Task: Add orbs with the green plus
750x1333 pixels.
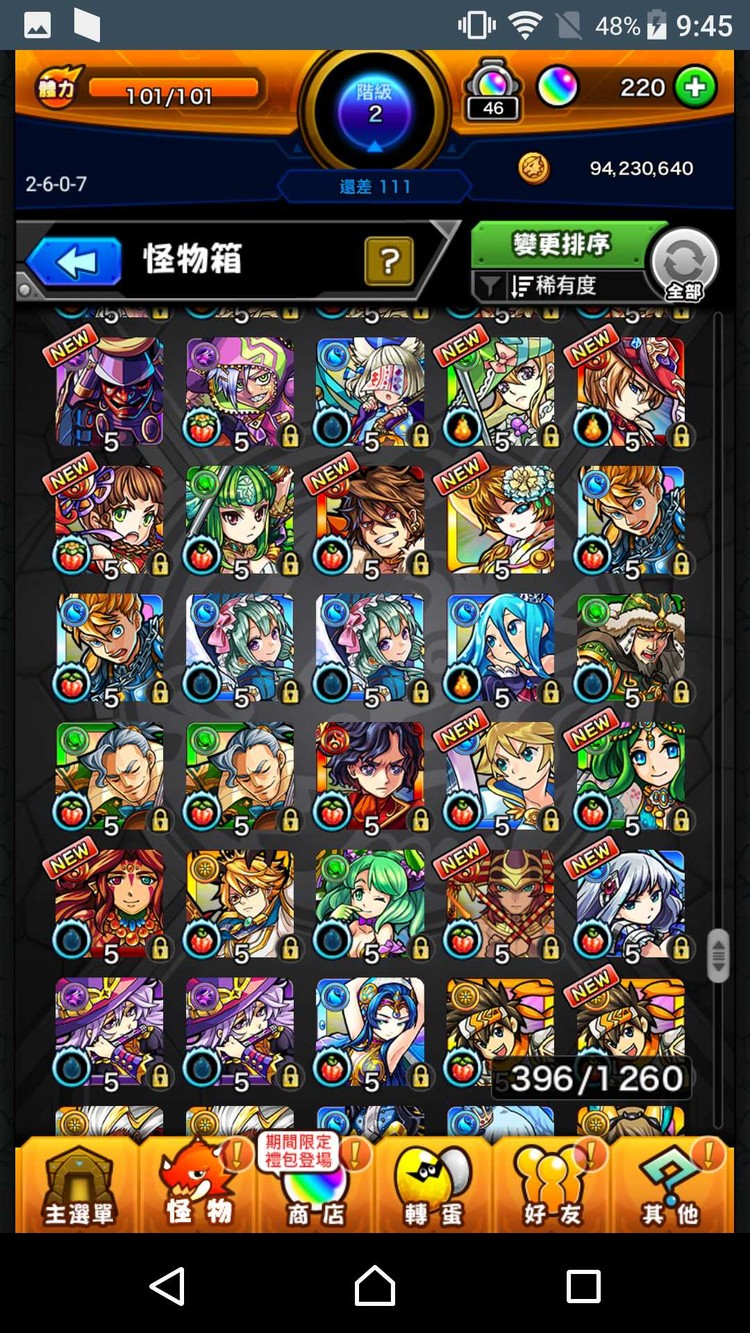Action: point(695,88)
